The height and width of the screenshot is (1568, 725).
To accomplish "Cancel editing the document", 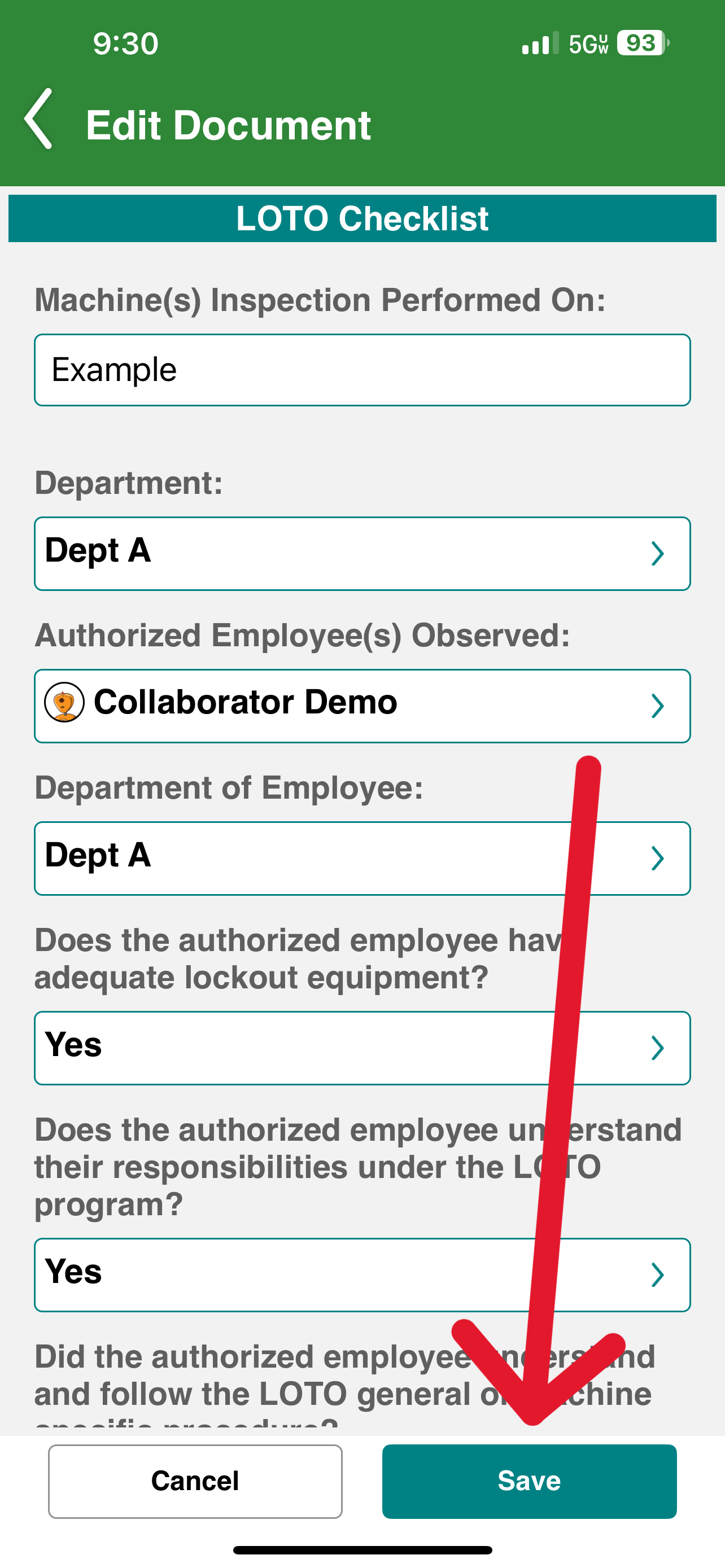I will (195, 1481).
